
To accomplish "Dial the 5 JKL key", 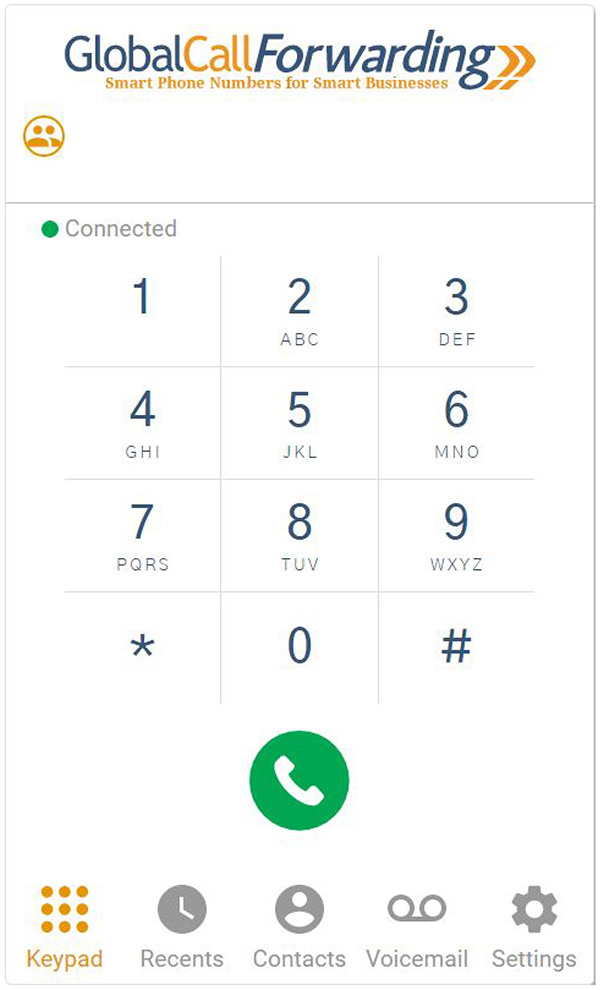I will (x=299, y=423).
